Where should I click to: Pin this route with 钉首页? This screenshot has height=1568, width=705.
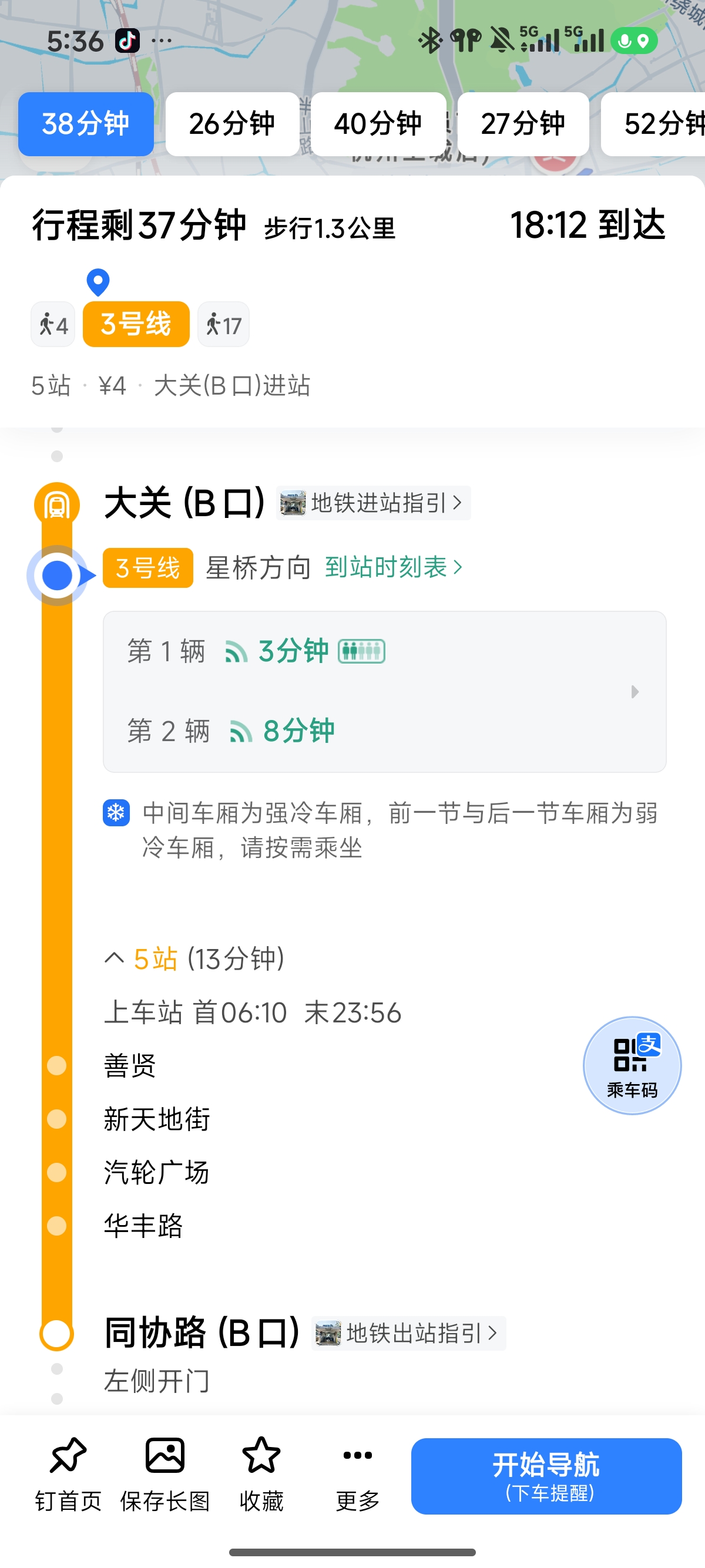[x=68, y=1475]
